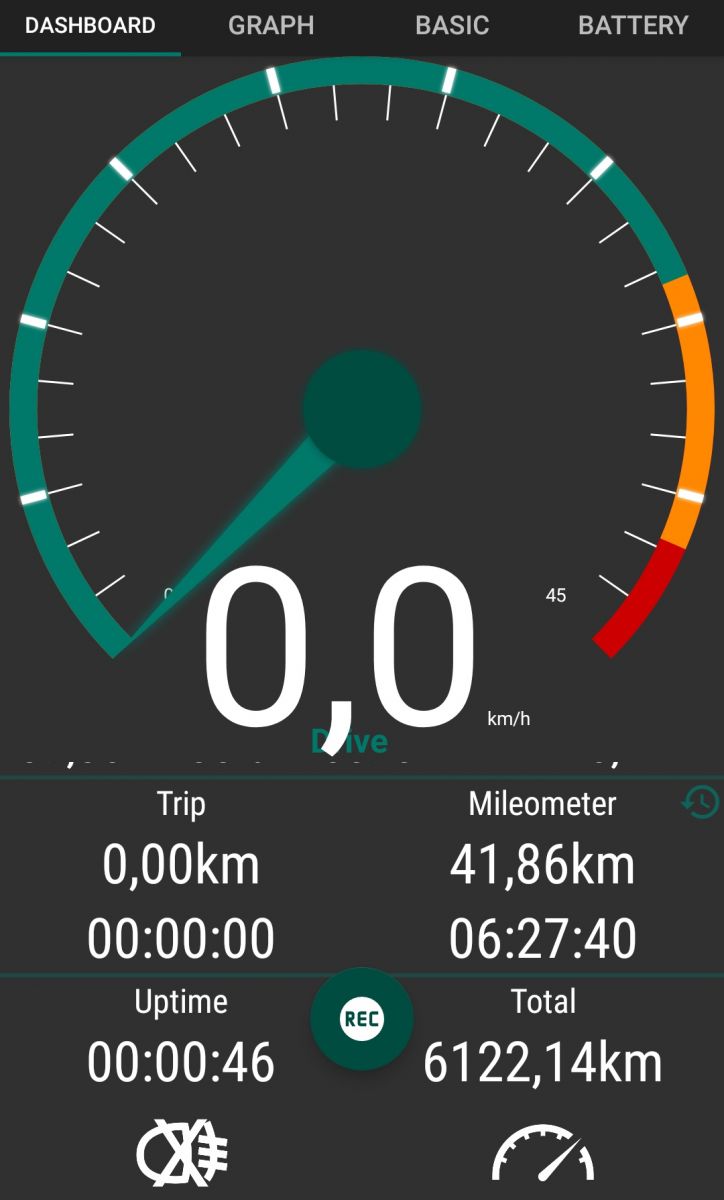Switch to the Basic tab
This screenshot has height=1200, width=724.
452,26
